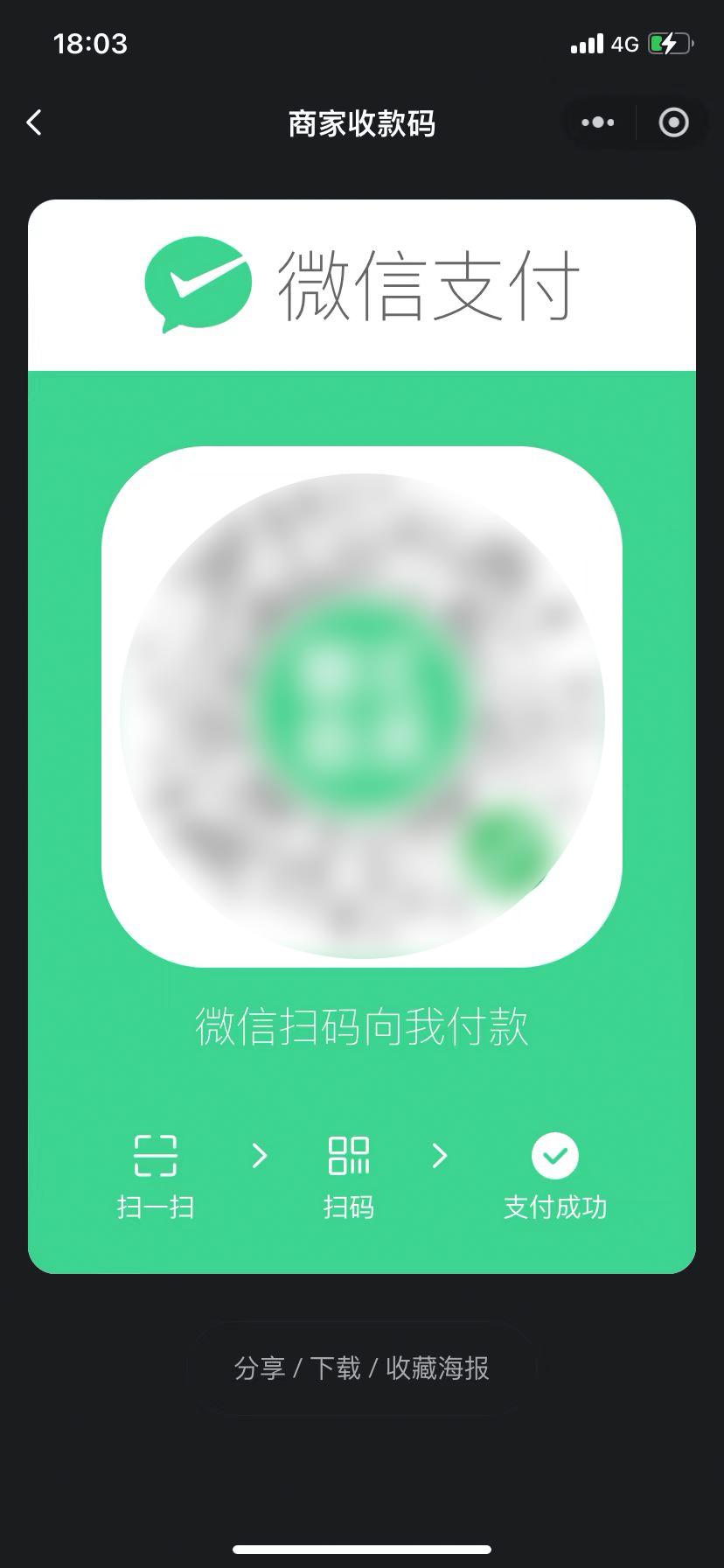Open the three-dot mini program menu

click(598, 122)
